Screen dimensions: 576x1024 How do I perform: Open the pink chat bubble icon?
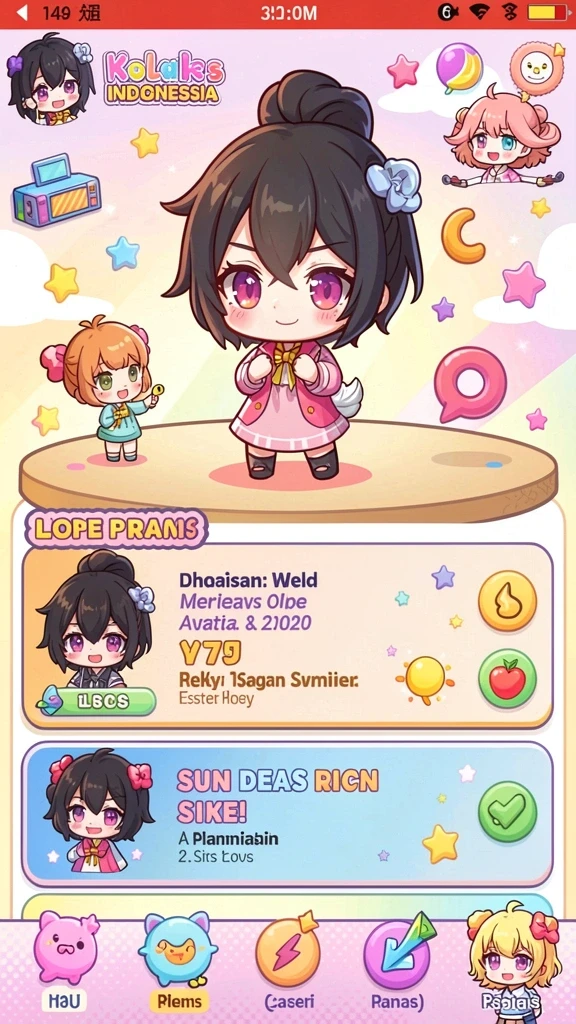[x=470, y=383]
